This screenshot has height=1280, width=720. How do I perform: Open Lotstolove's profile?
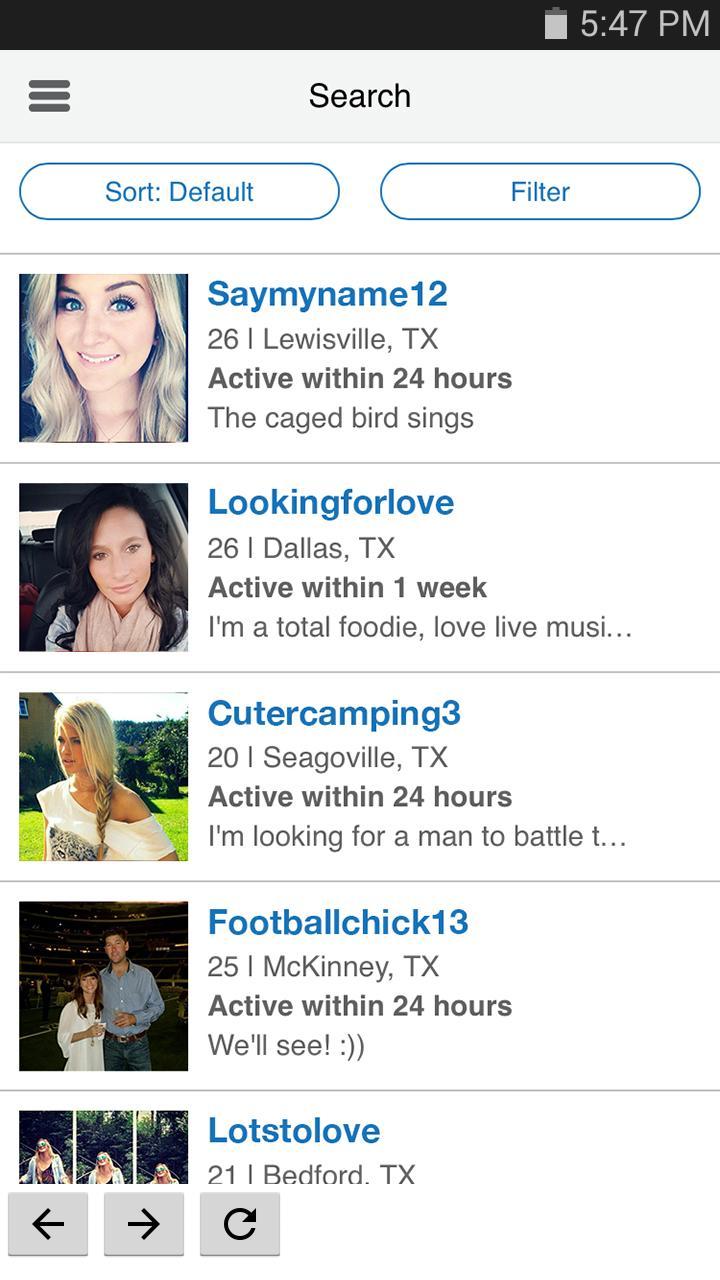(293, 1130)
